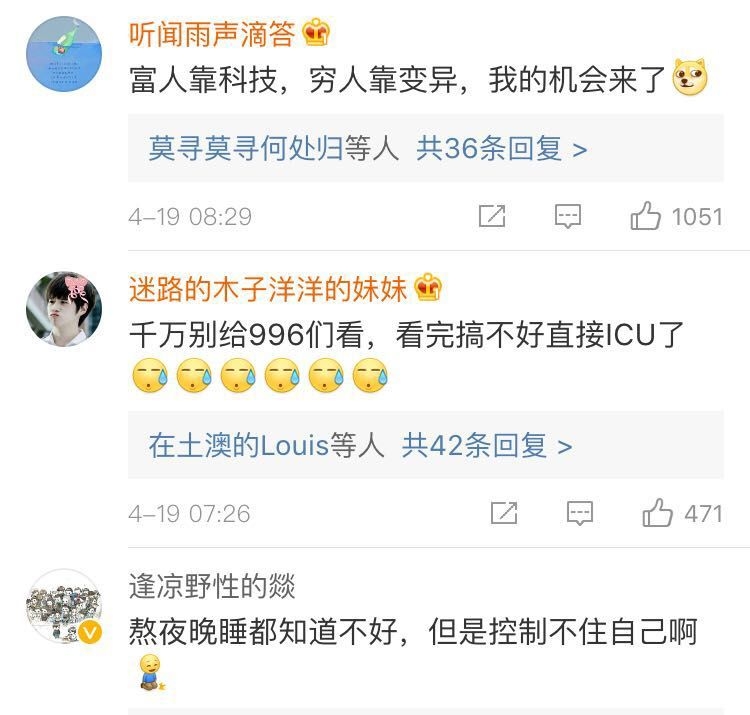750x715 pixels.
Task: Tap the username 听闻雨声滴答
Action: [x=212, y=34]
